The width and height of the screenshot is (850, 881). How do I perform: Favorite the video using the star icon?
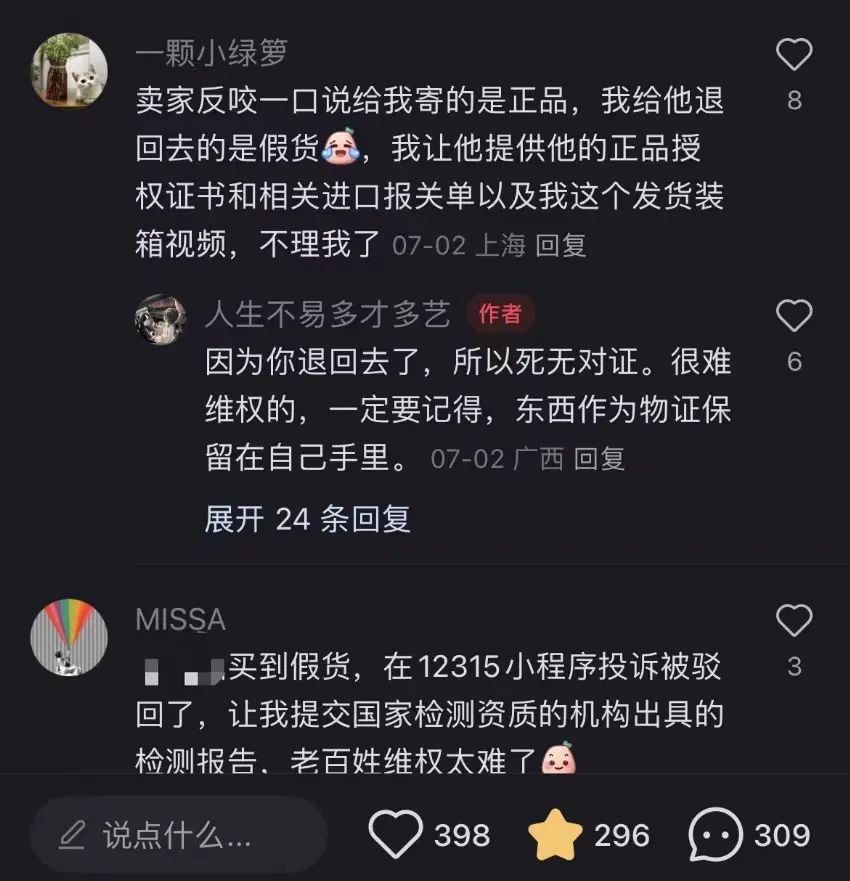[557, 835]
